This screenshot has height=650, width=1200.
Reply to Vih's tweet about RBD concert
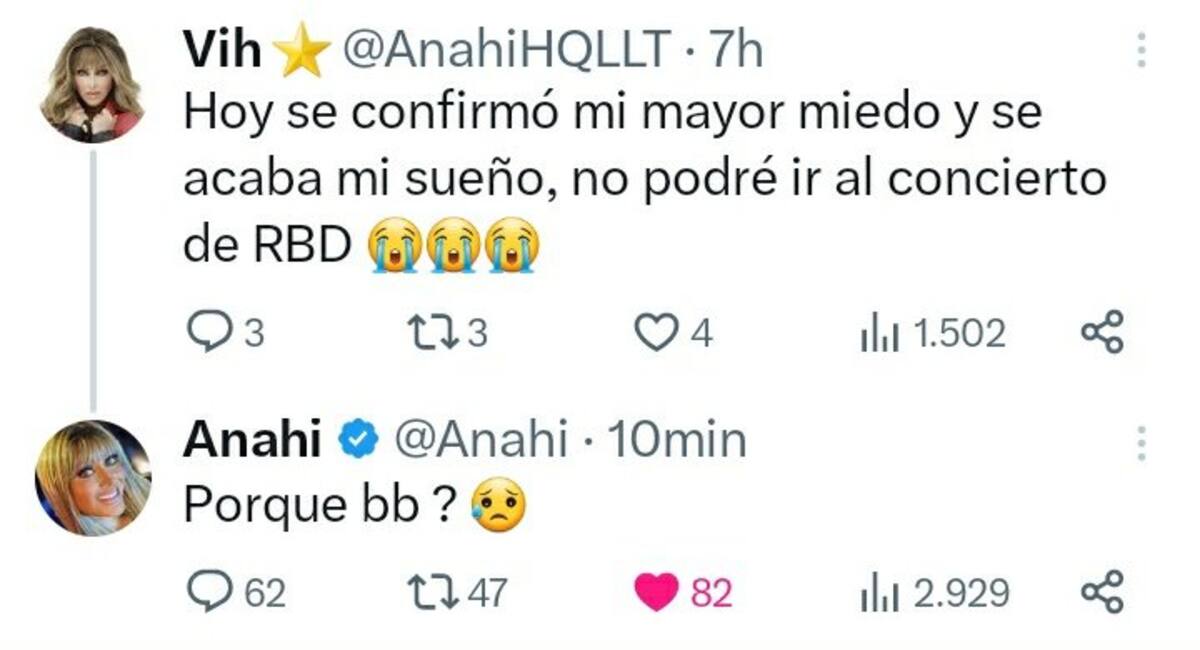(x=208, y=332)
